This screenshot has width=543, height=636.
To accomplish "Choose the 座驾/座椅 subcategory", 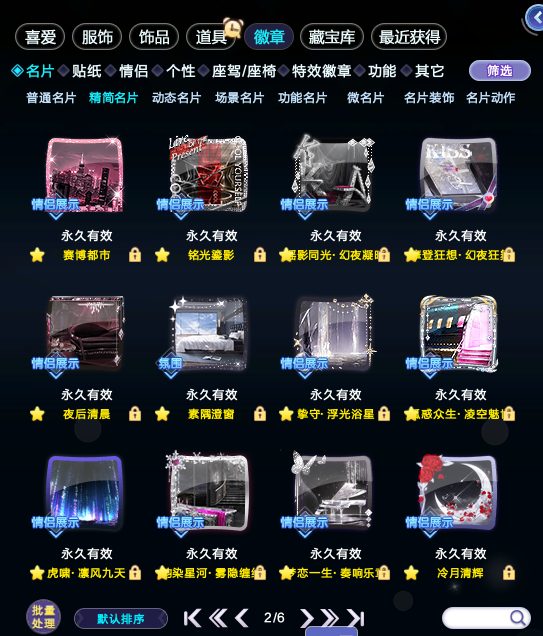I will 244,71.
